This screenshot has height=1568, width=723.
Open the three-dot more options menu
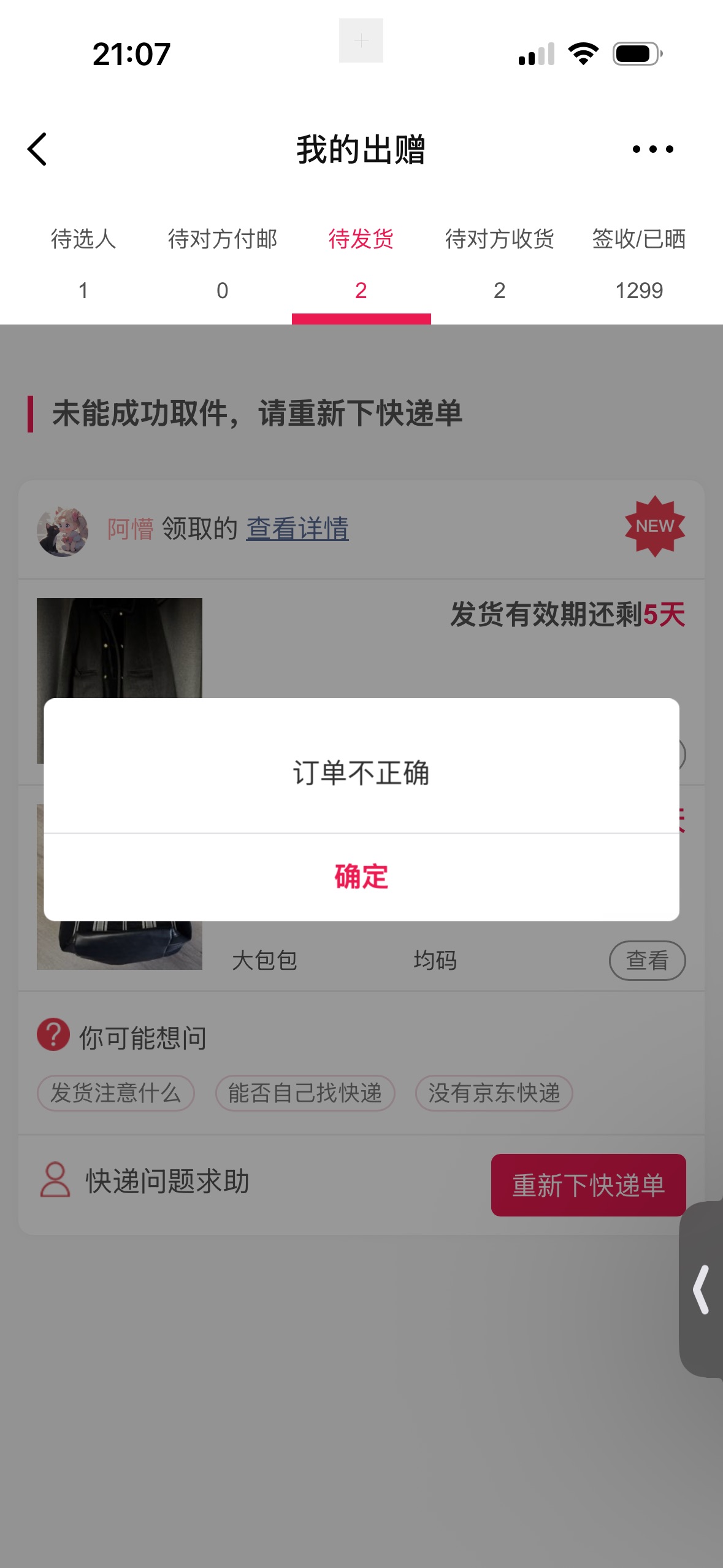[652, 149]
